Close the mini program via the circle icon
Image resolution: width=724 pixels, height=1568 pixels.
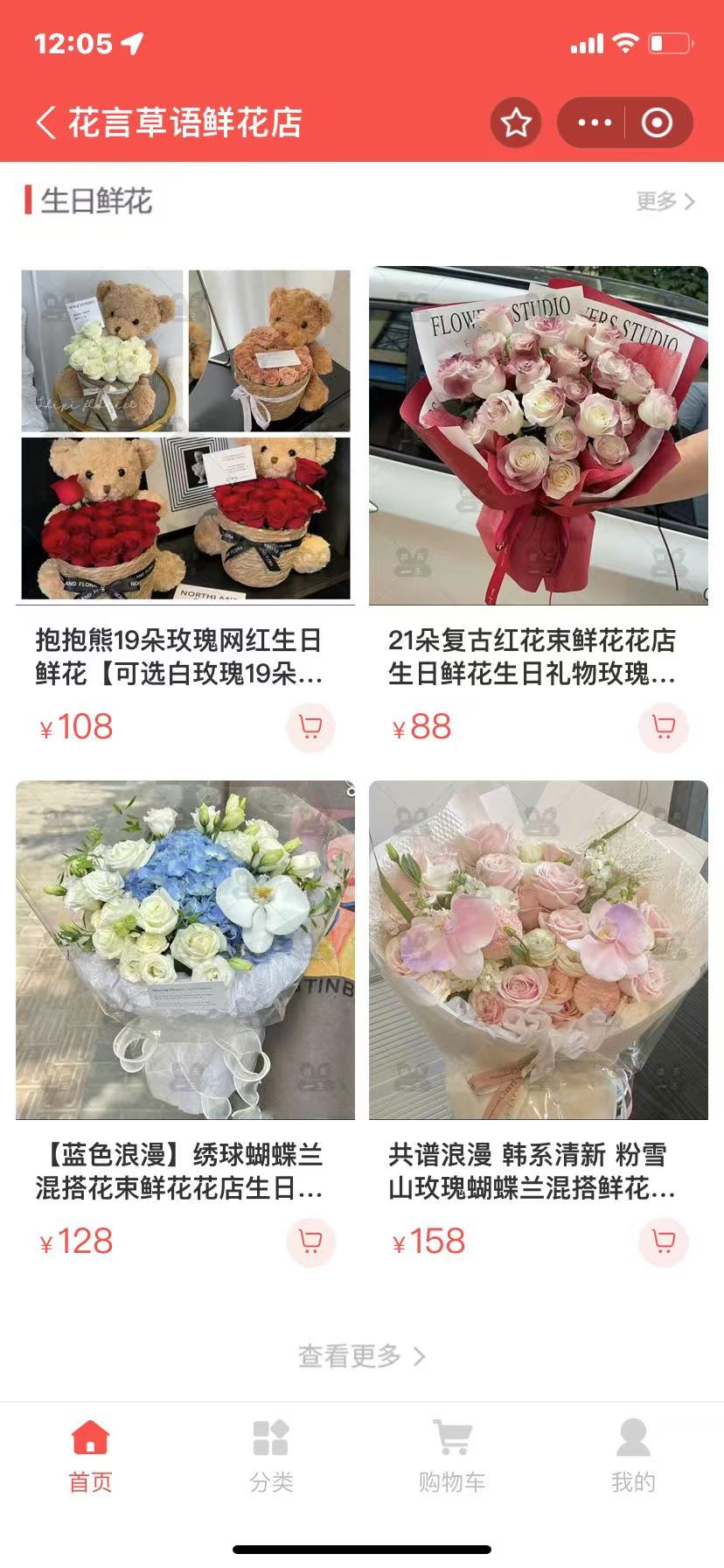point(657,122)
